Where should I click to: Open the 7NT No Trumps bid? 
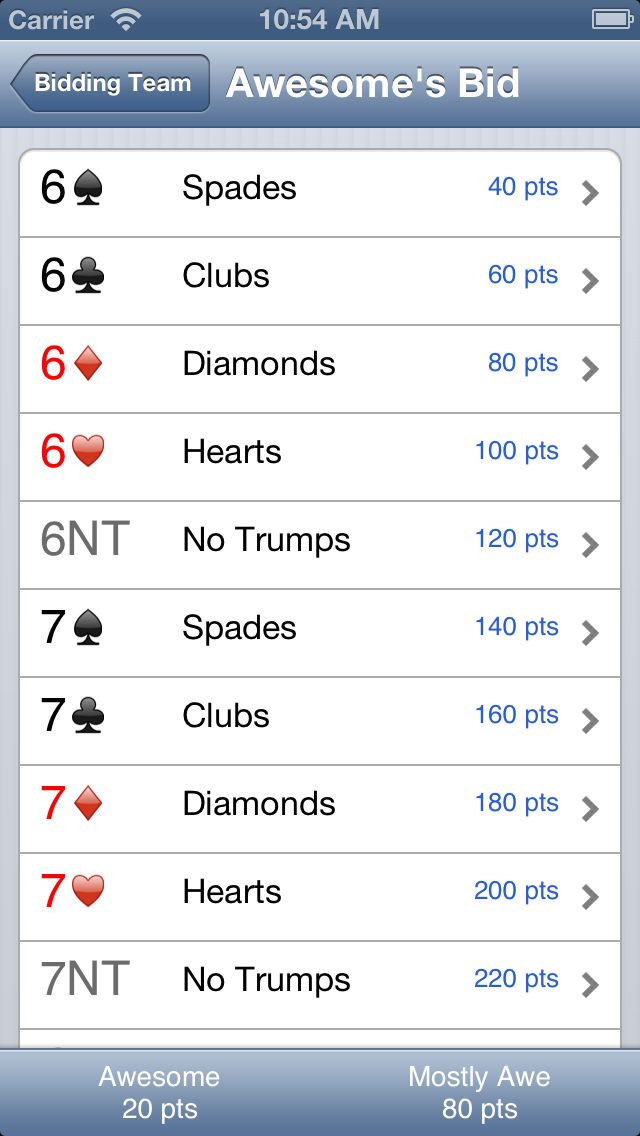coord(320,981)
